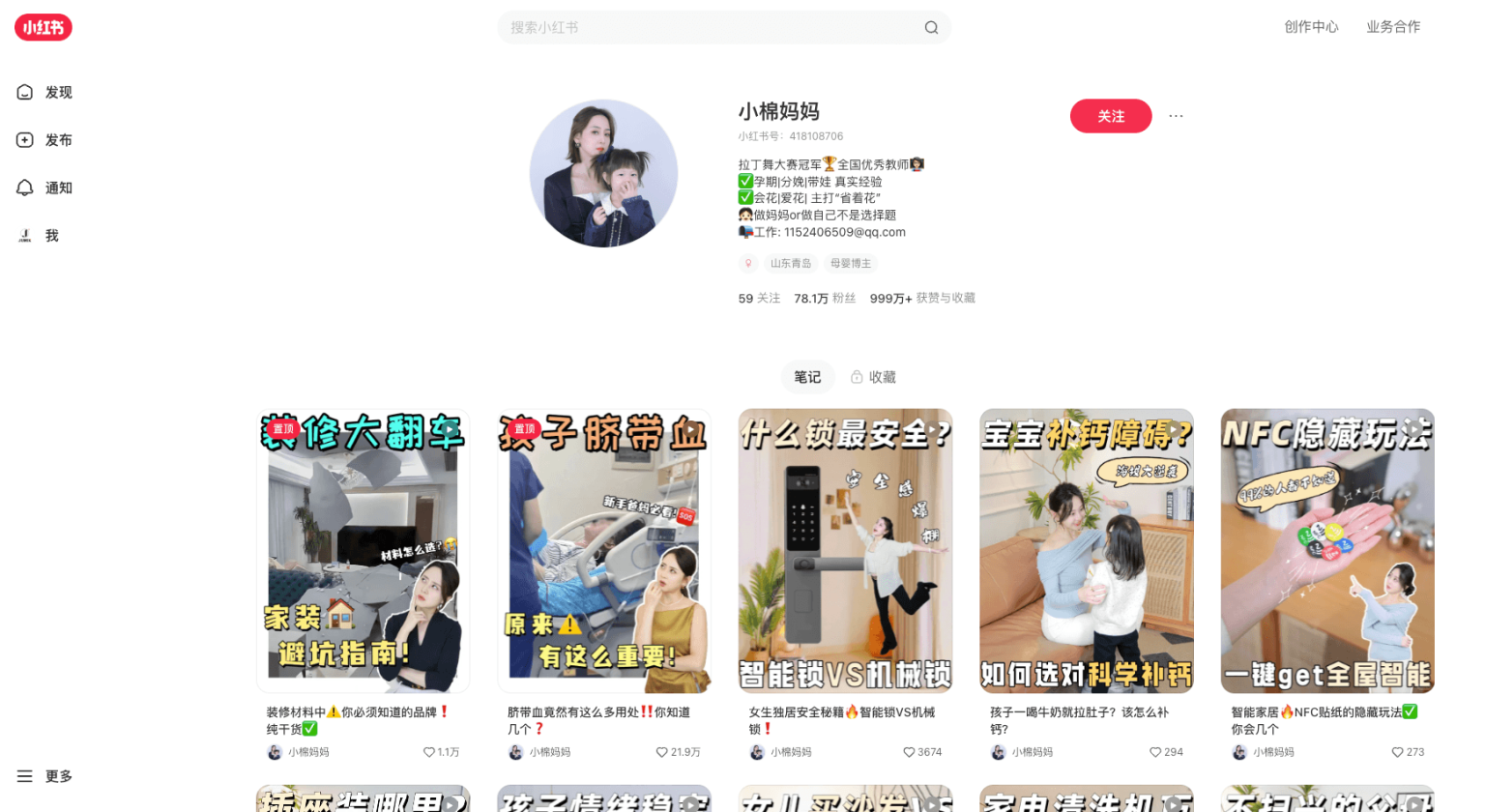Switch to the 收藏 tab
The height and width of the screenshot is (812, 1485).
873,377
